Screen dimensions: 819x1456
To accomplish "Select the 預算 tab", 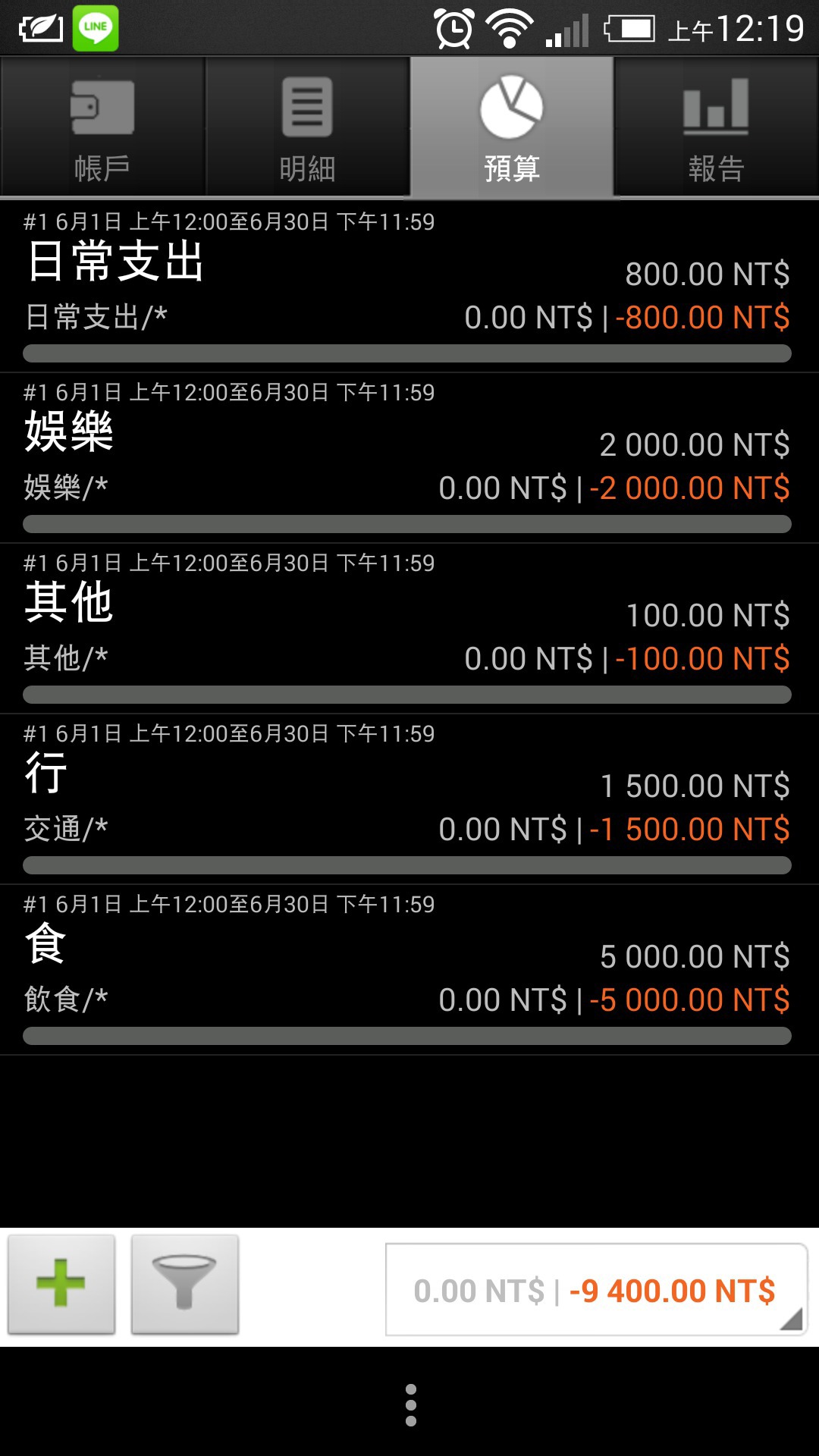I will pos(512,127).
